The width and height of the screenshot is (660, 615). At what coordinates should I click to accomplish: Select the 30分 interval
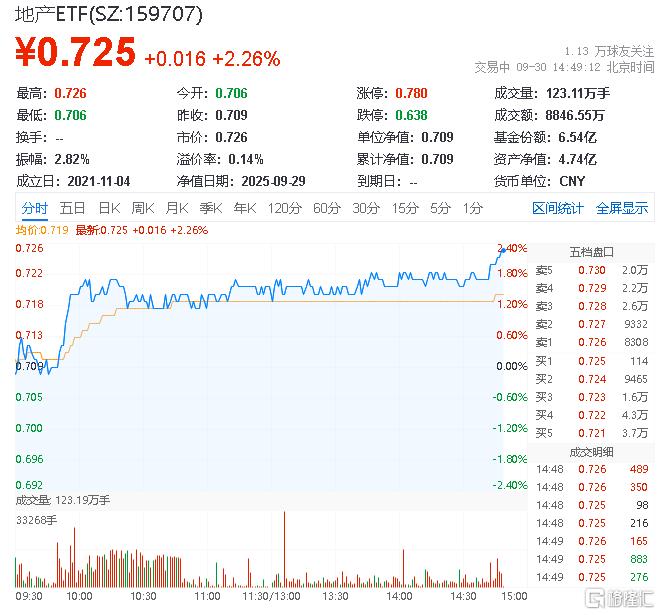pos(366,208)
